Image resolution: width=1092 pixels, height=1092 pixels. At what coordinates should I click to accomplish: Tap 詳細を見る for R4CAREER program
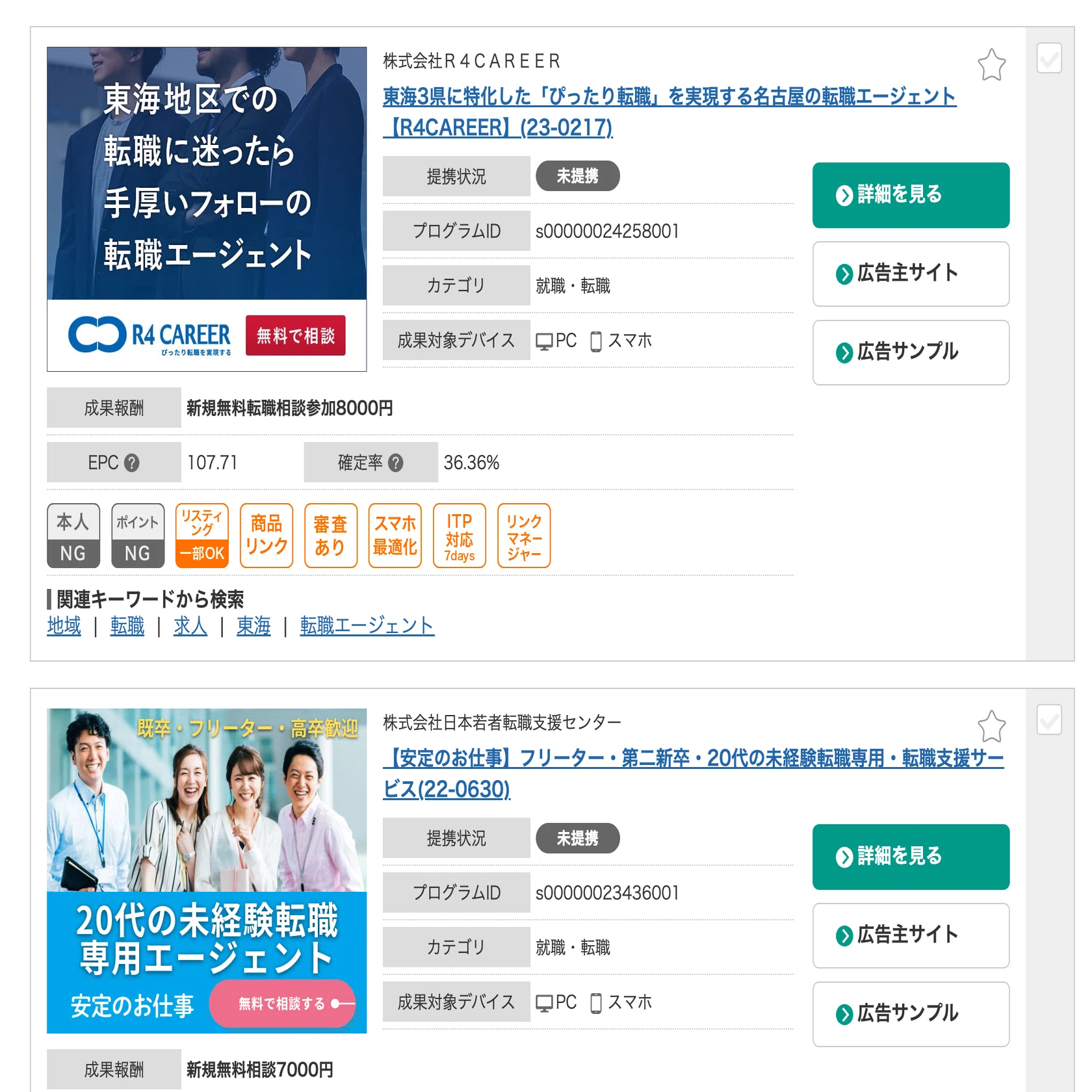911,195
